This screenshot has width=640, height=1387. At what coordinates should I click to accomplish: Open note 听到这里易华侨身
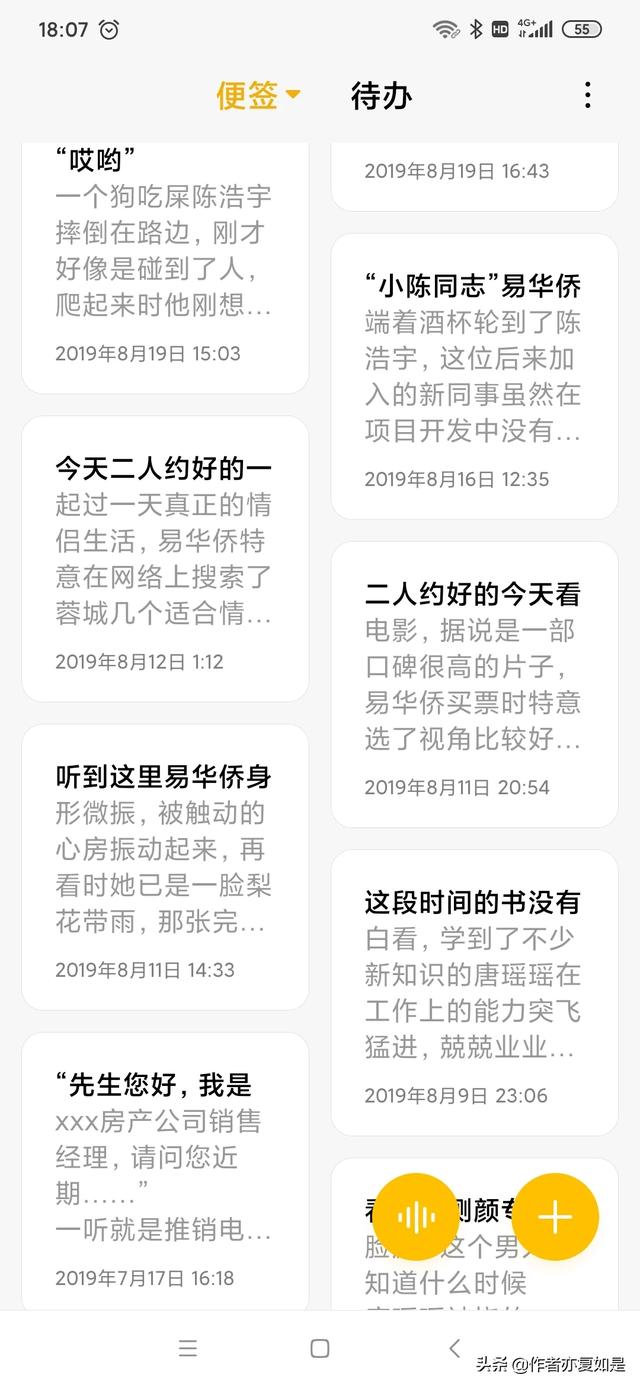coord(165,866)
